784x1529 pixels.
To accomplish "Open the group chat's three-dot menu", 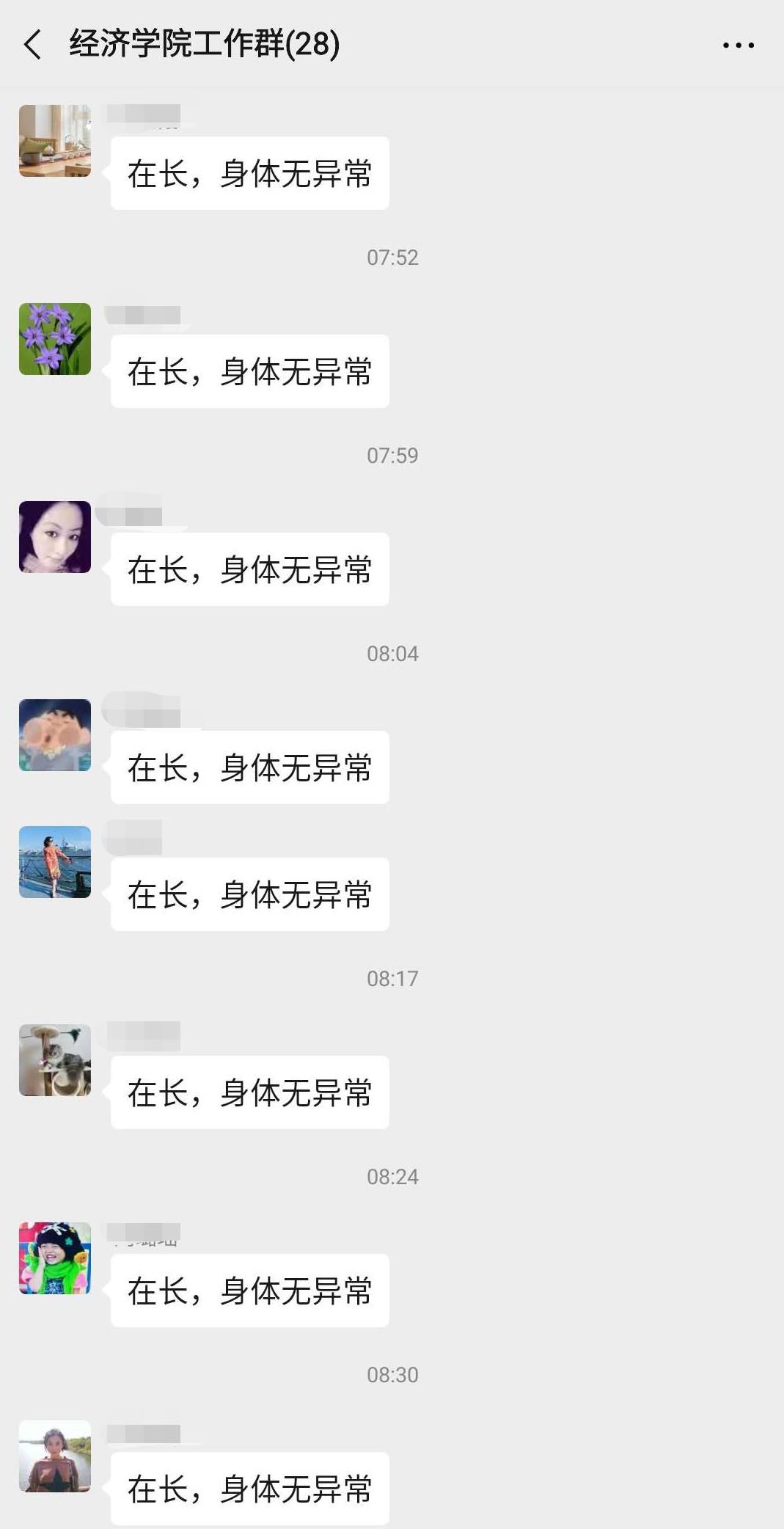I will click(x=738, y=45).
